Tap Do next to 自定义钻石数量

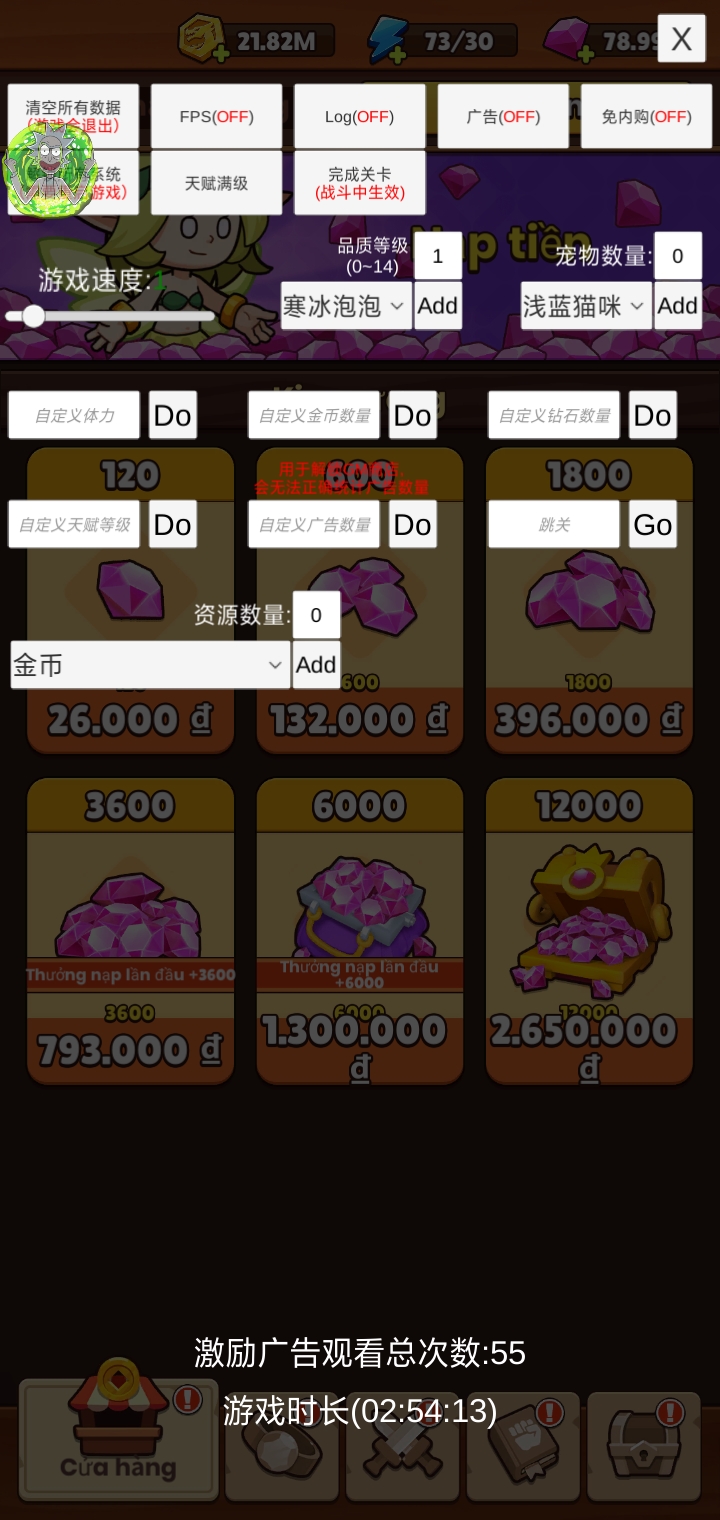tap(652, 415)
